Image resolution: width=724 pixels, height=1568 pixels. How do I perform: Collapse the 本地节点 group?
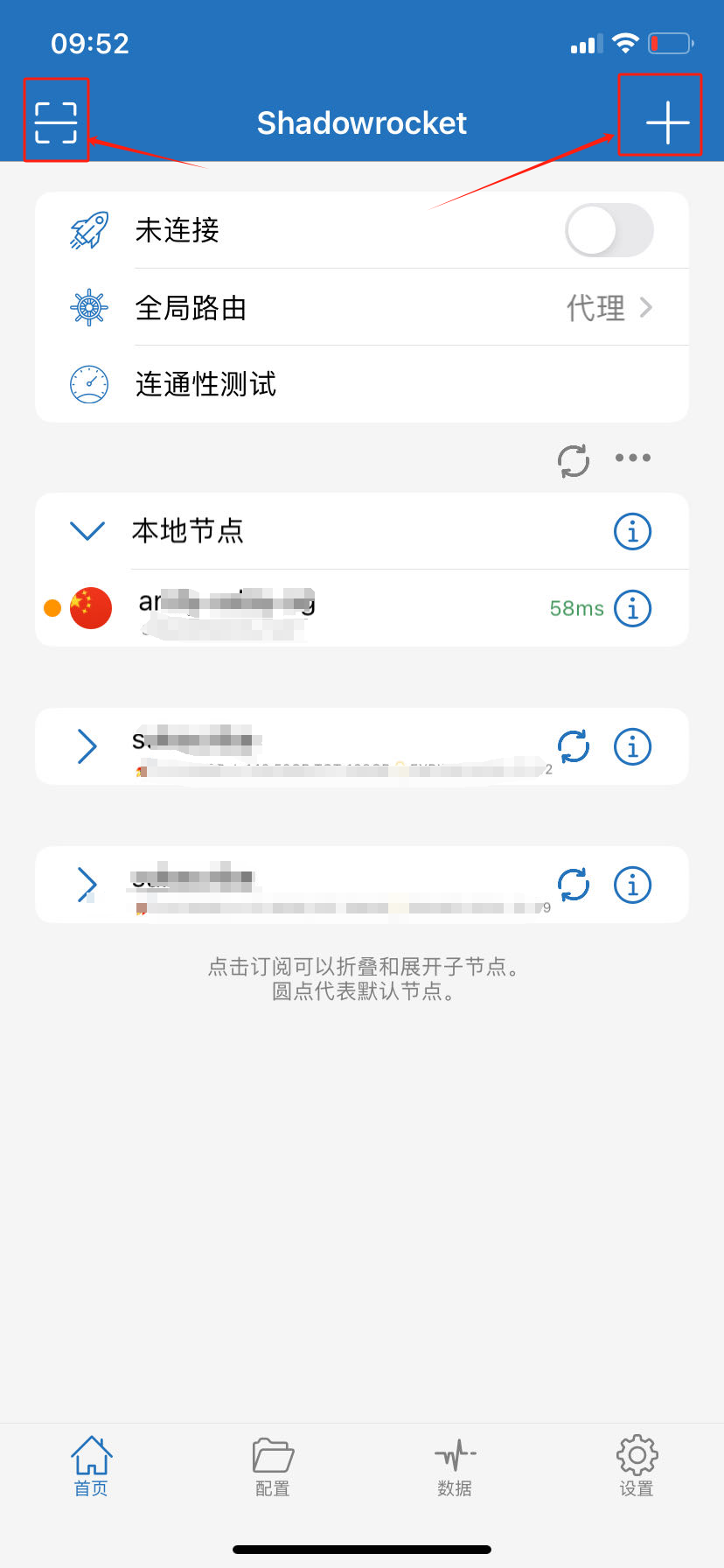(x=87, y=530)
